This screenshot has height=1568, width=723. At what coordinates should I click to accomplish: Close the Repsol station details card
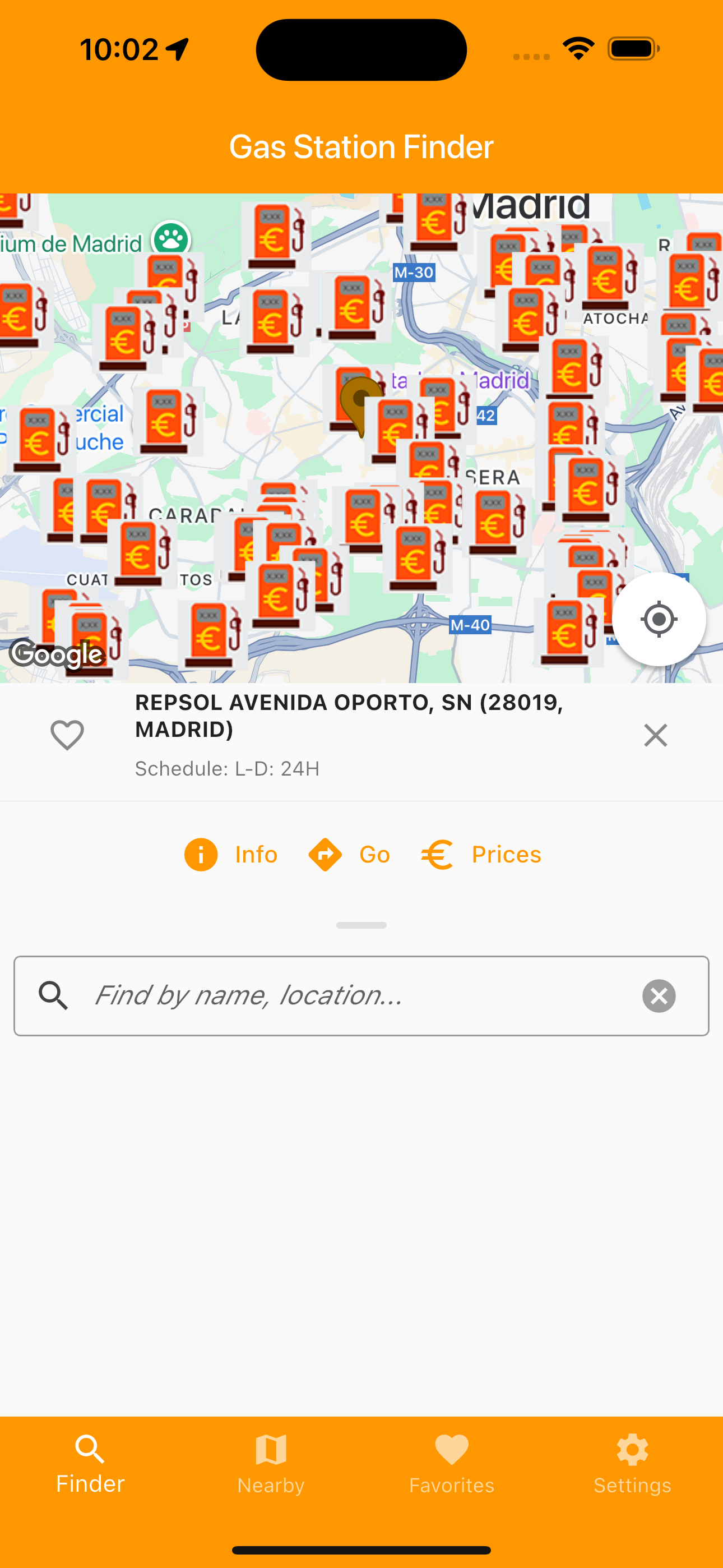coord(655,735)
